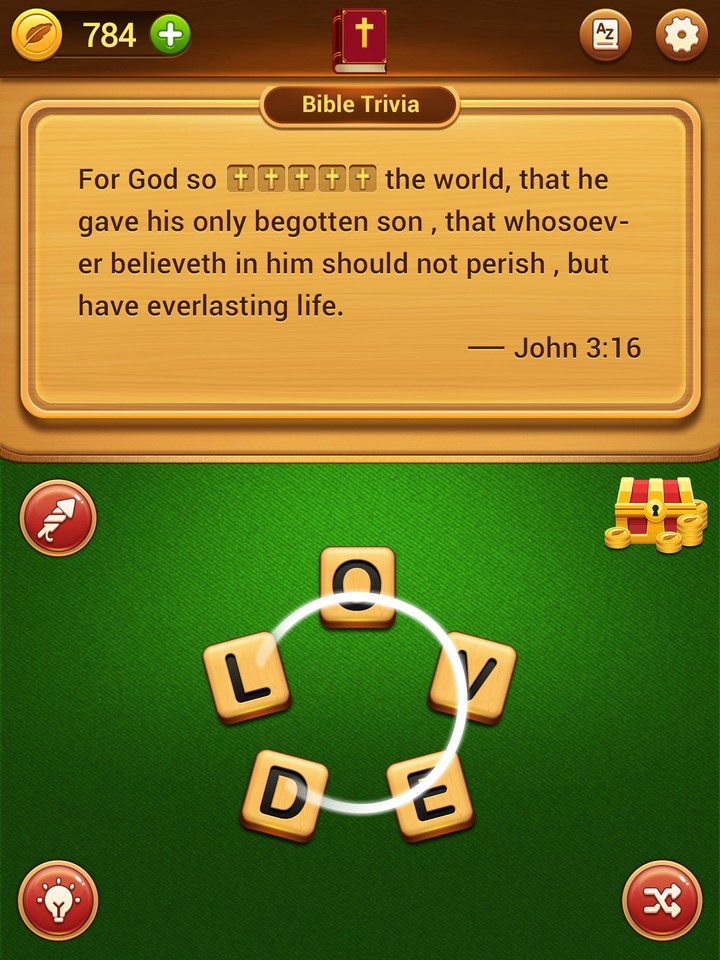
Task: Tap the green plus to add coins
Action: pyautogui.click(x=170, y=35)
